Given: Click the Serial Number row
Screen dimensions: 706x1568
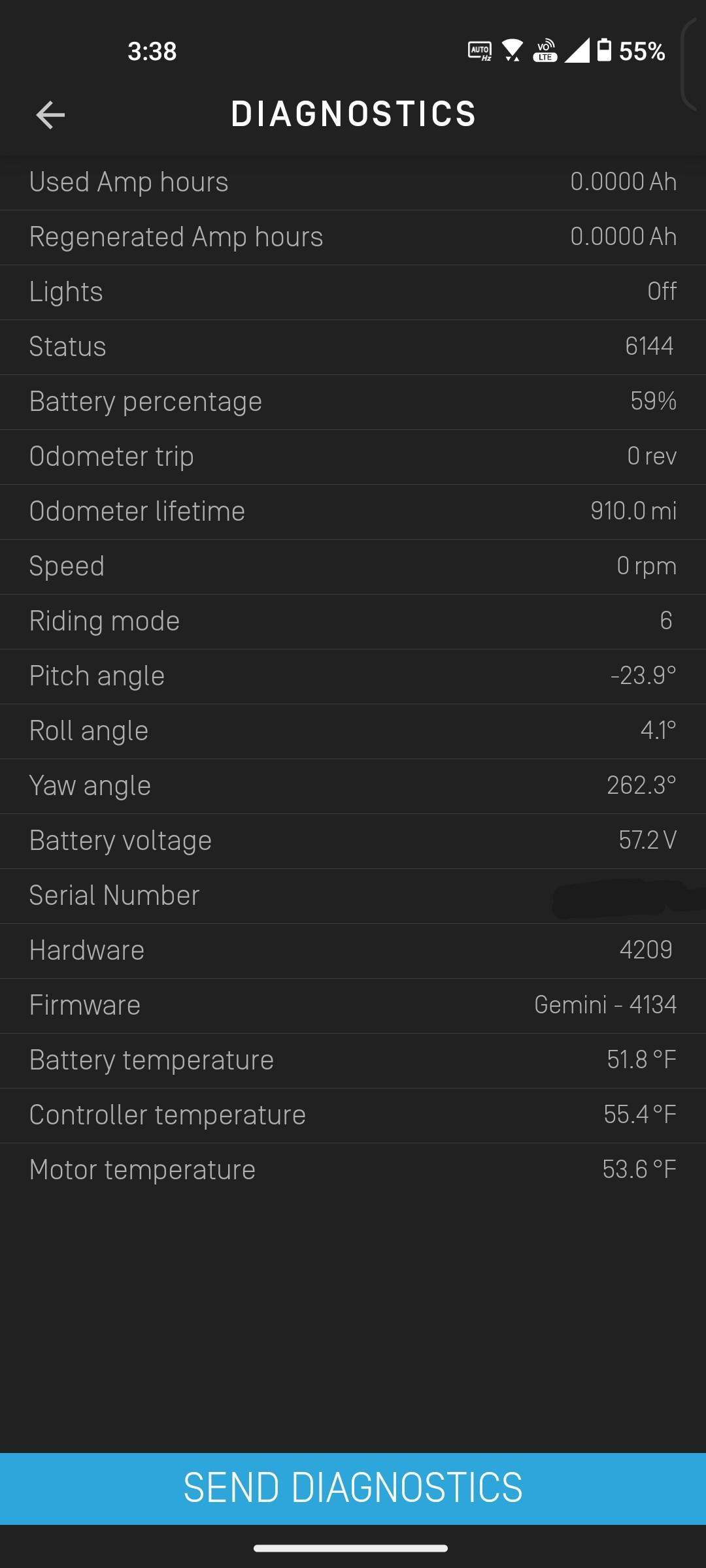Looking at the screenshot, I should coord(353,896).
